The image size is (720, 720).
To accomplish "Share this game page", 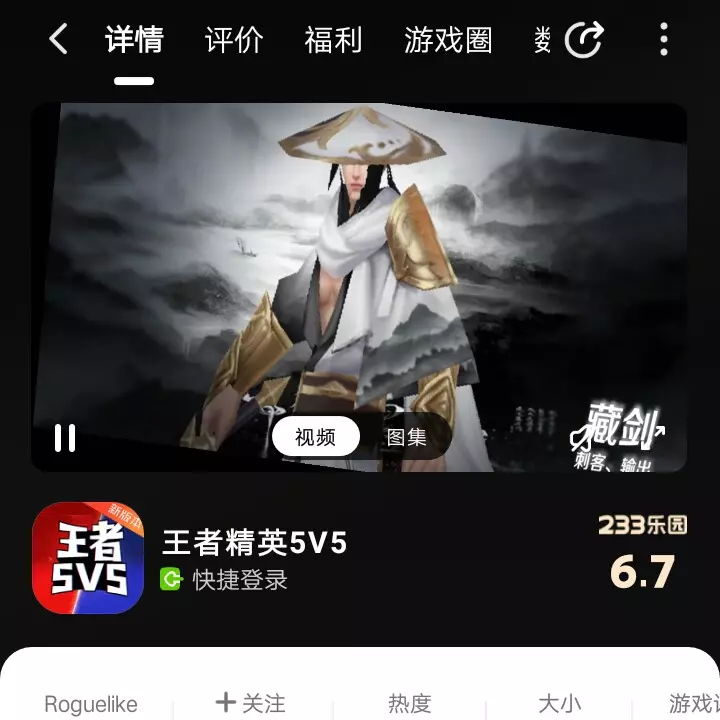I will 584,40.
